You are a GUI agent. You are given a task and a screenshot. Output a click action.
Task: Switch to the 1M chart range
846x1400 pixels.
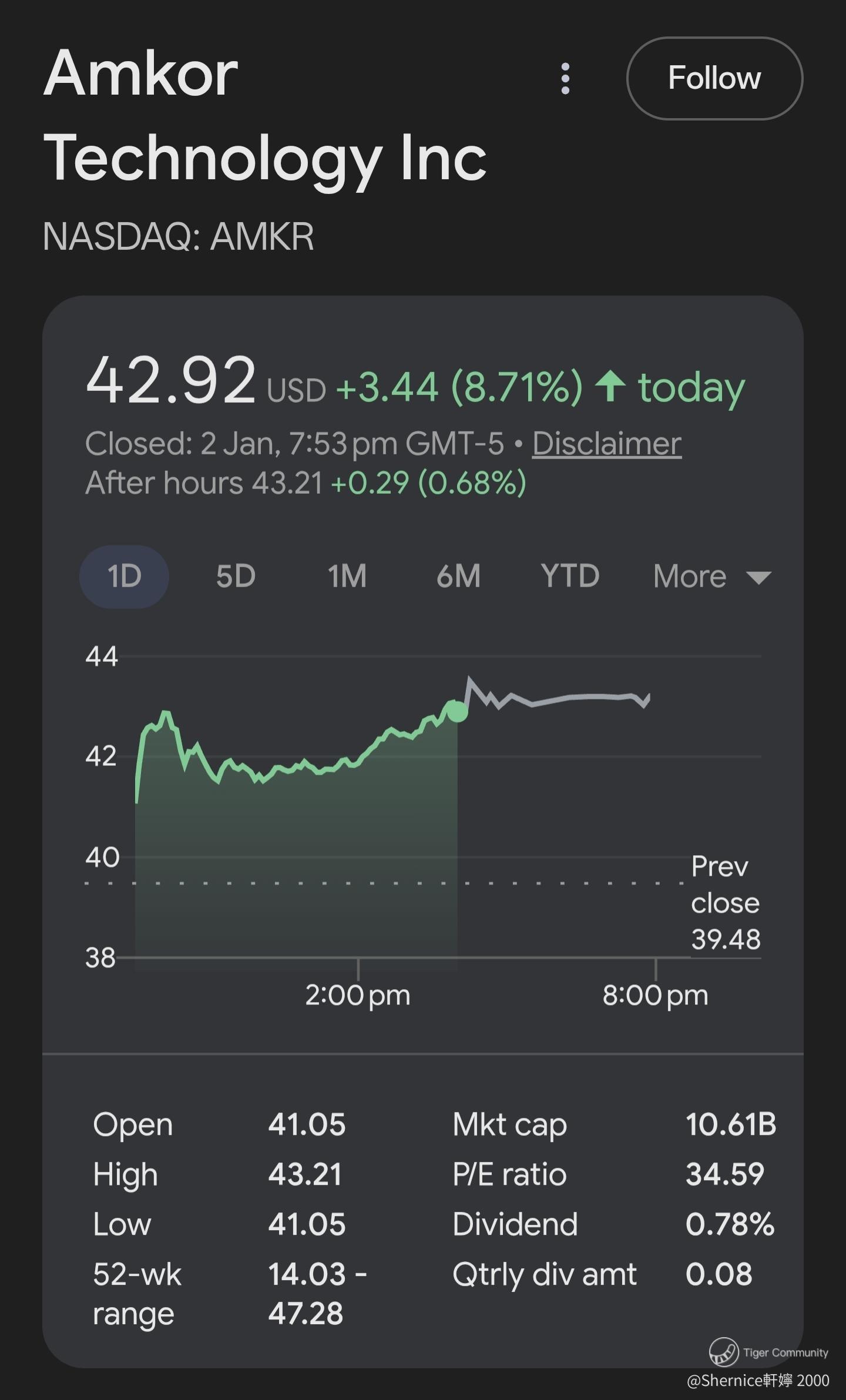(x=347, y=577)
